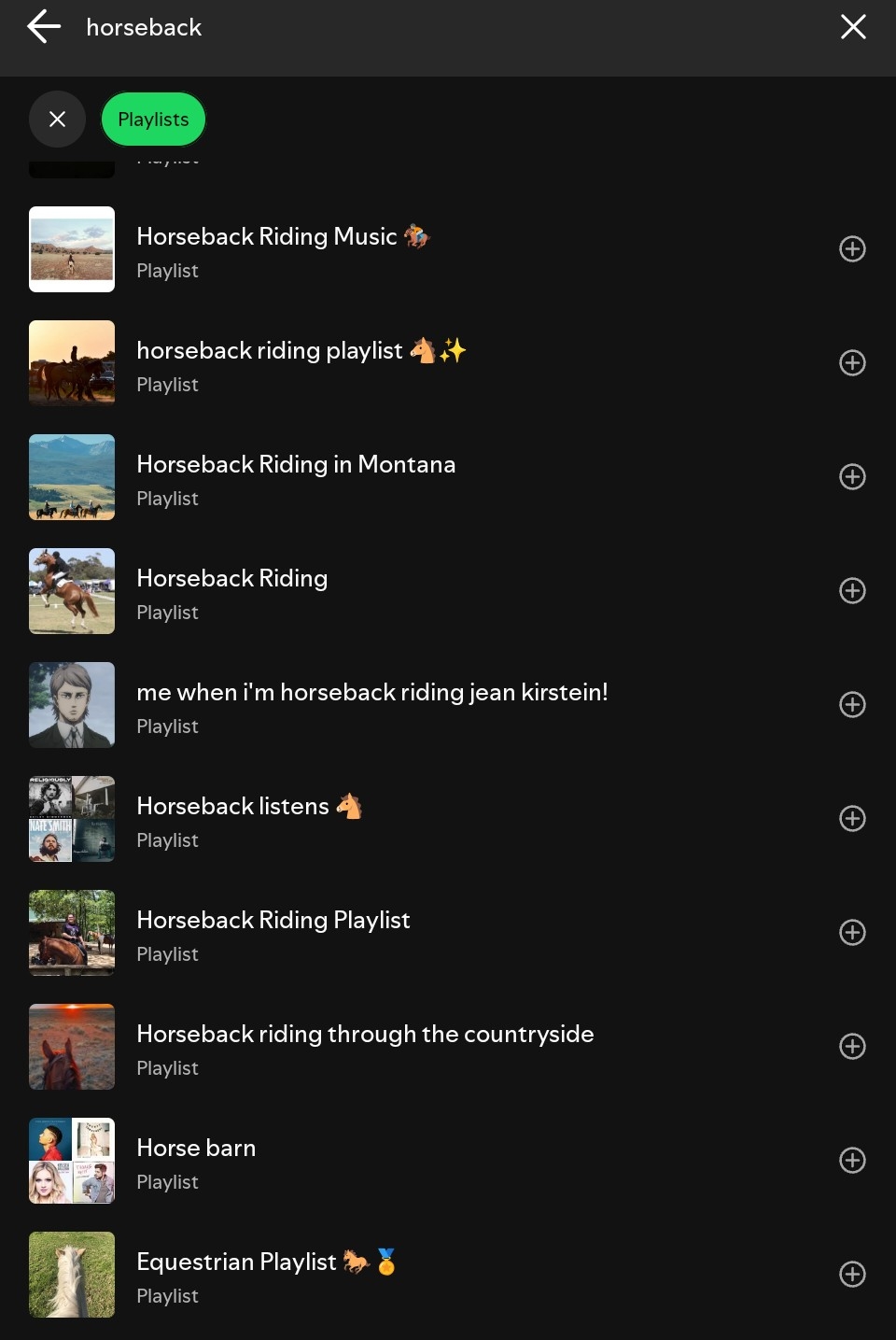Remove the active filter with X chip

pos(57,120)
